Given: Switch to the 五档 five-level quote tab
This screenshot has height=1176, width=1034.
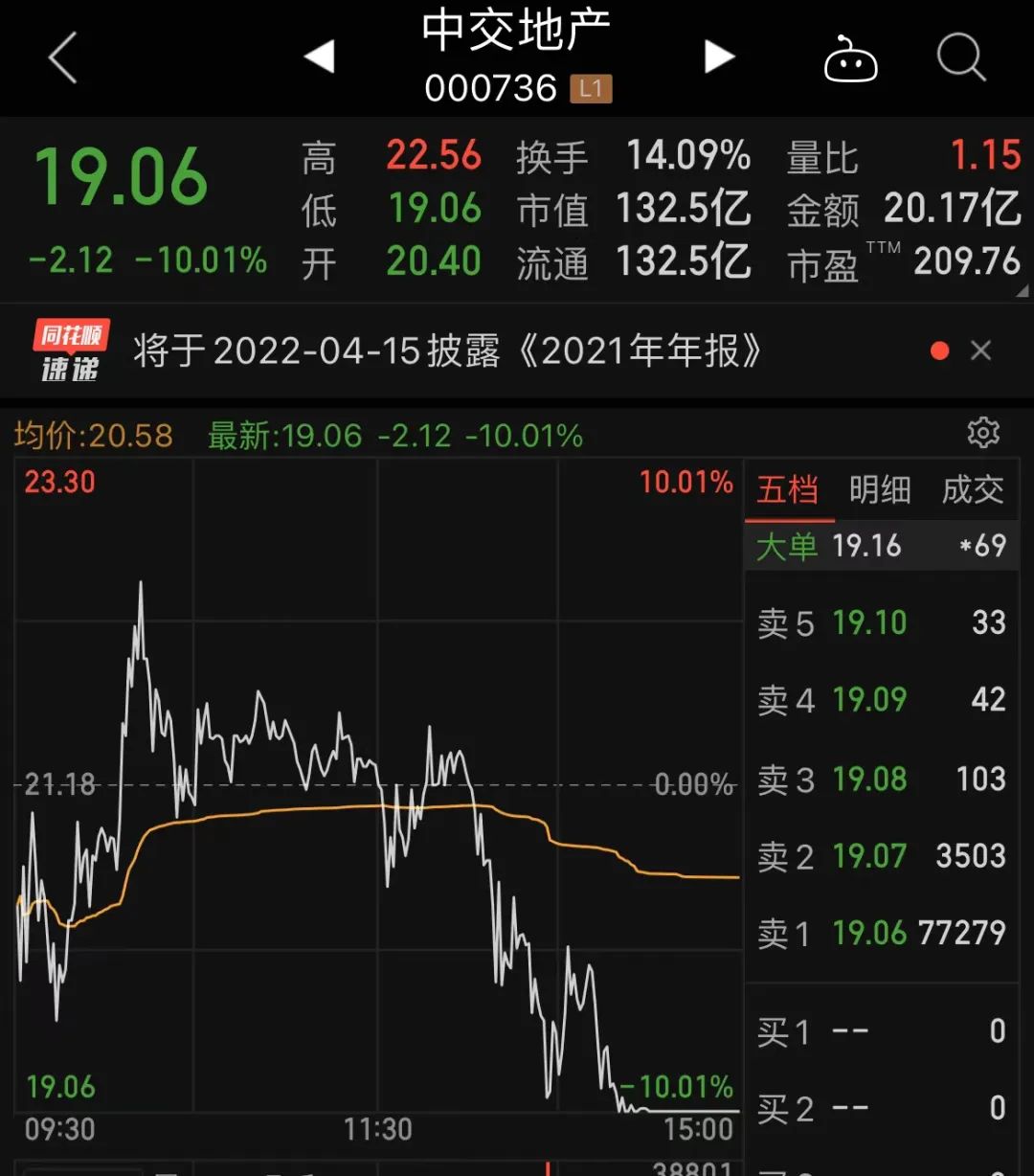Looking at the screenshot, I should [789, 489].
